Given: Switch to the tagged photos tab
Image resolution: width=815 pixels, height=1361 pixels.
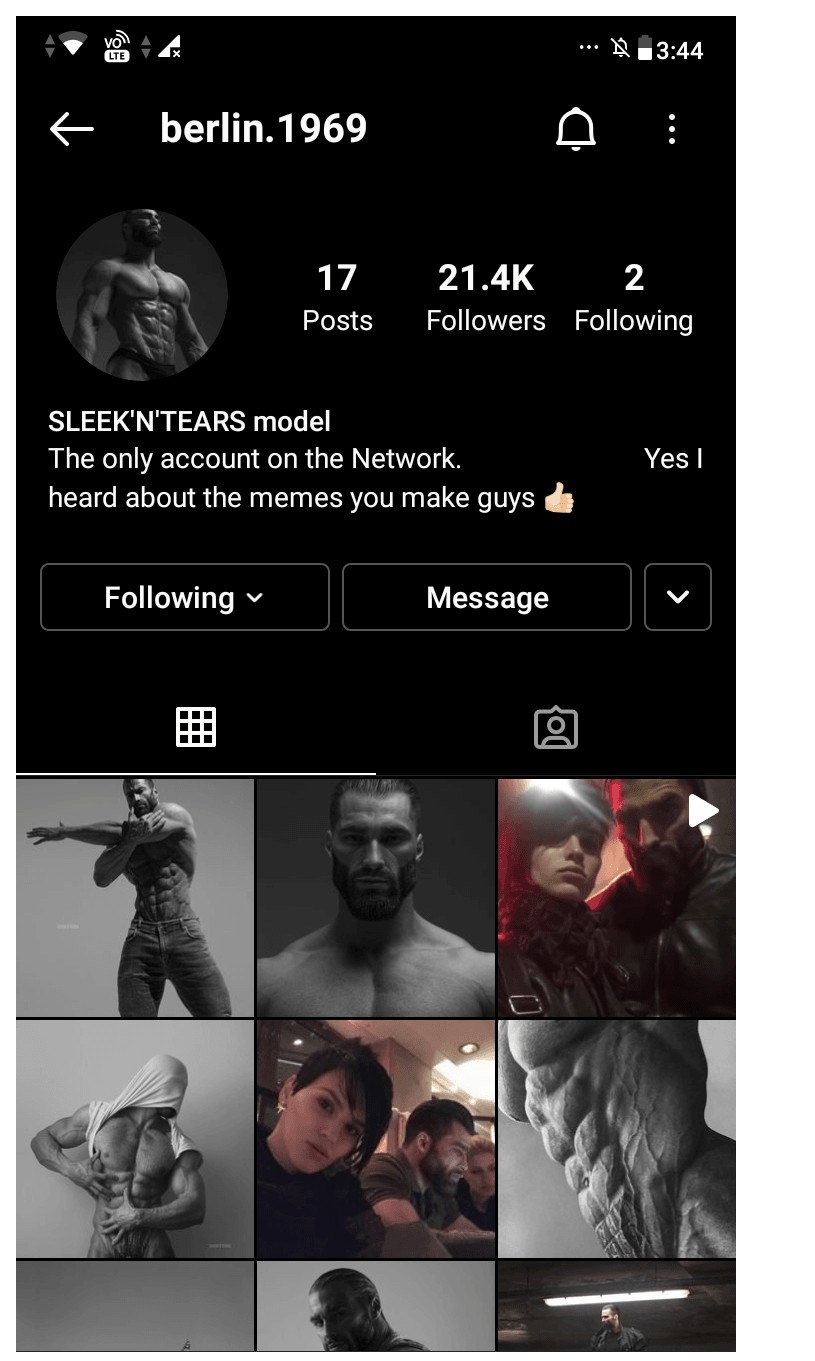Looking at the screenshot, I should click(556, 728).
